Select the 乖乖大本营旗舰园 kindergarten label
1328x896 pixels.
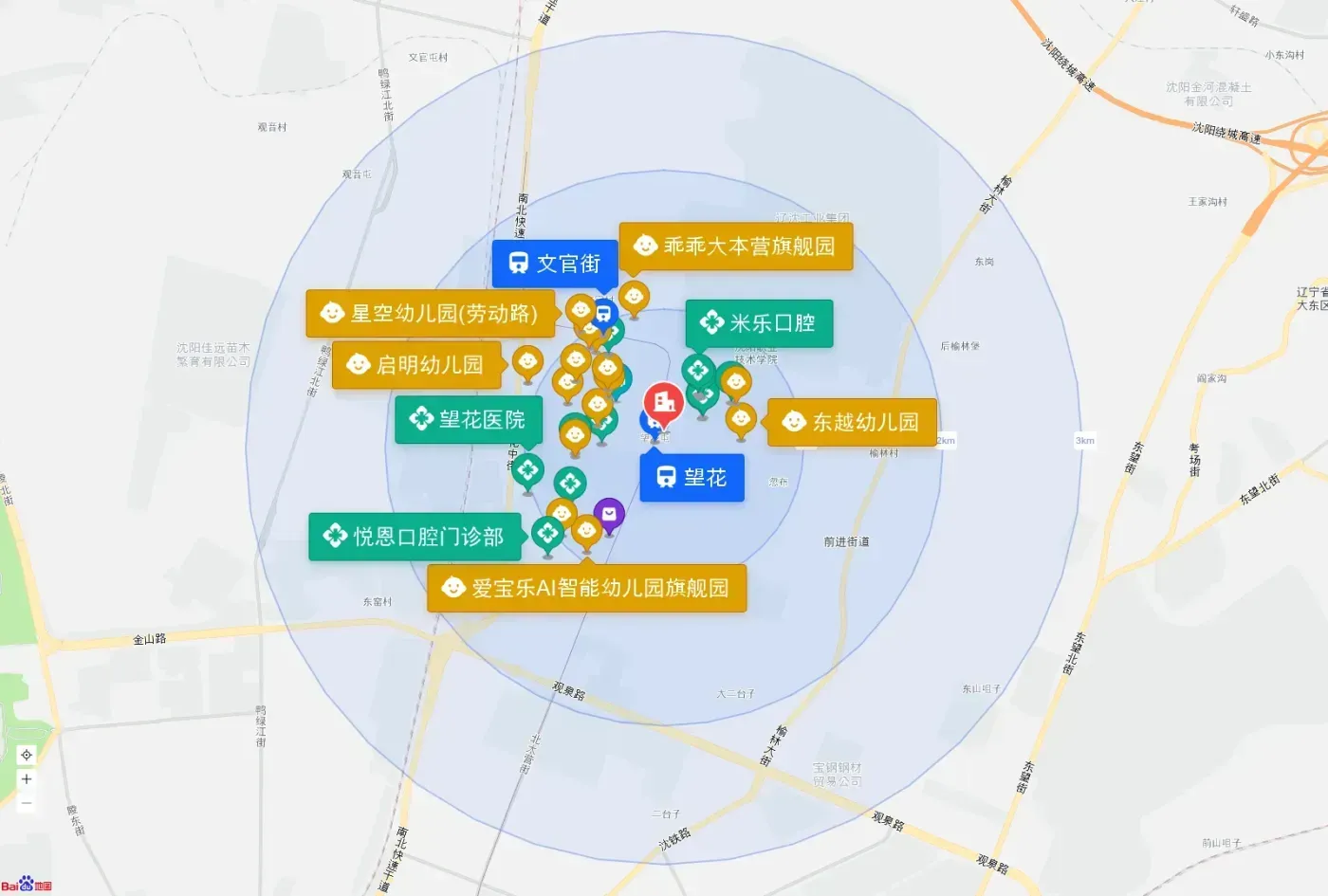tap(736, 247)
